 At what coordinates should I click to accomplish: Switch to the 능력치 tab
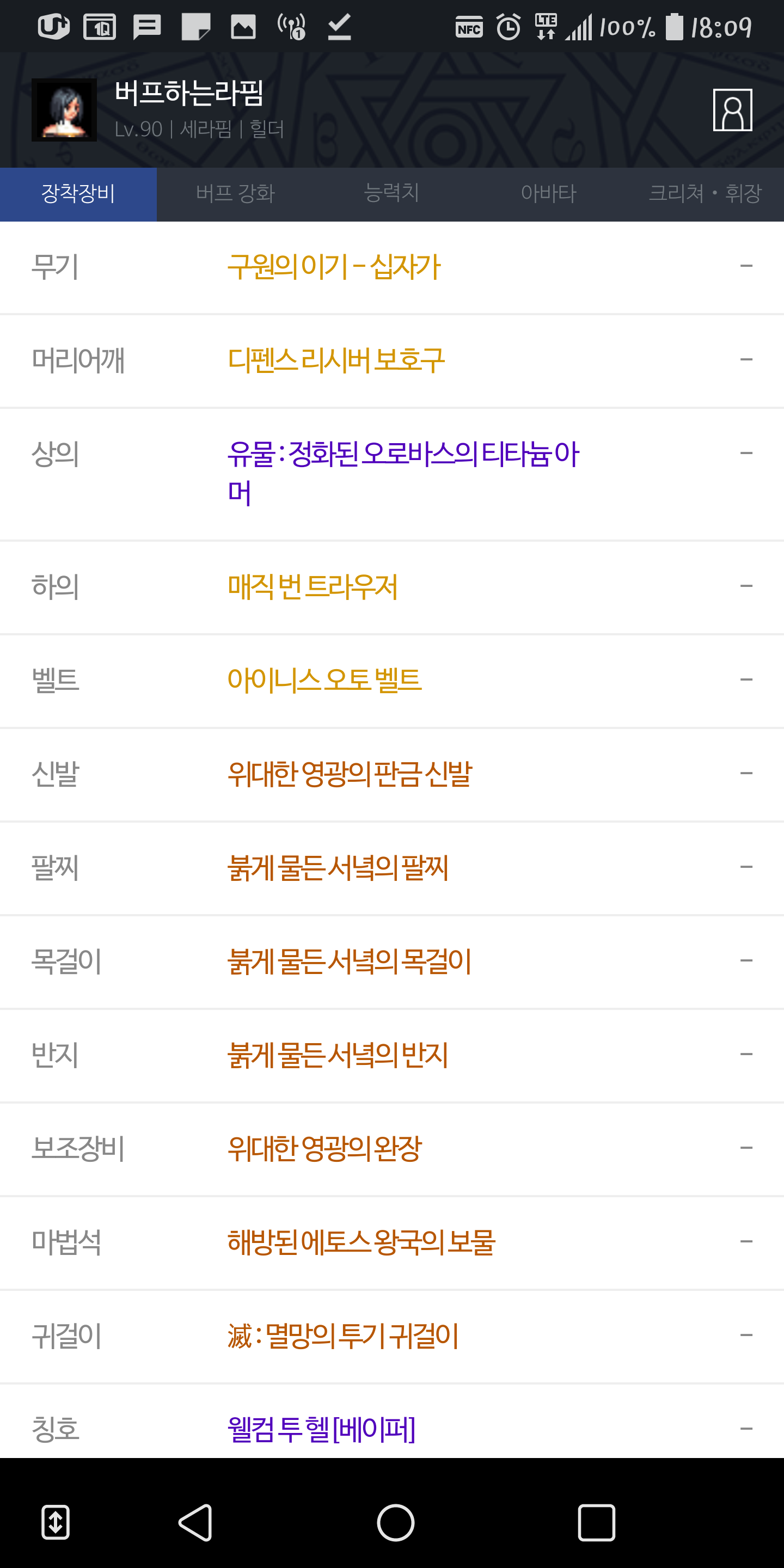[391, 194]
